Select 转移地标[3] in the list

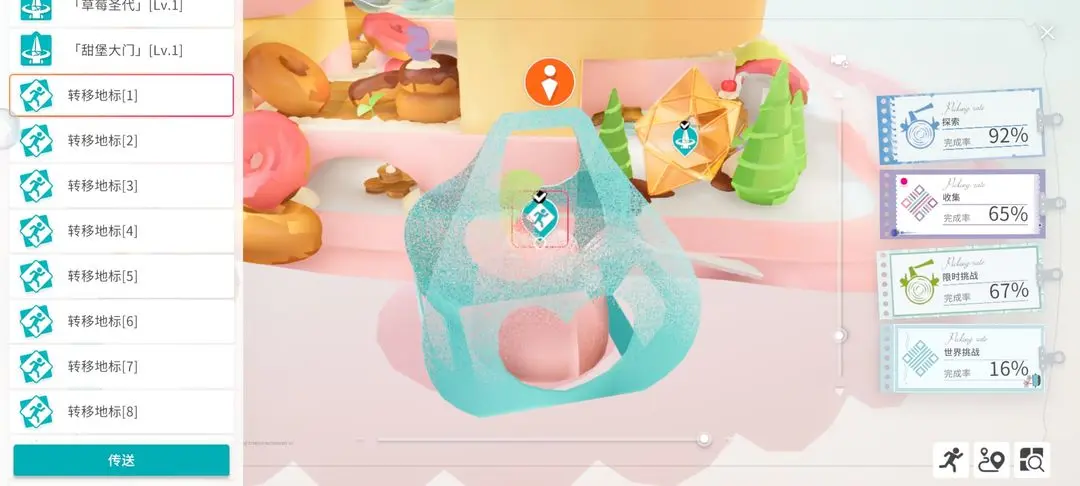tap(121, 186)
